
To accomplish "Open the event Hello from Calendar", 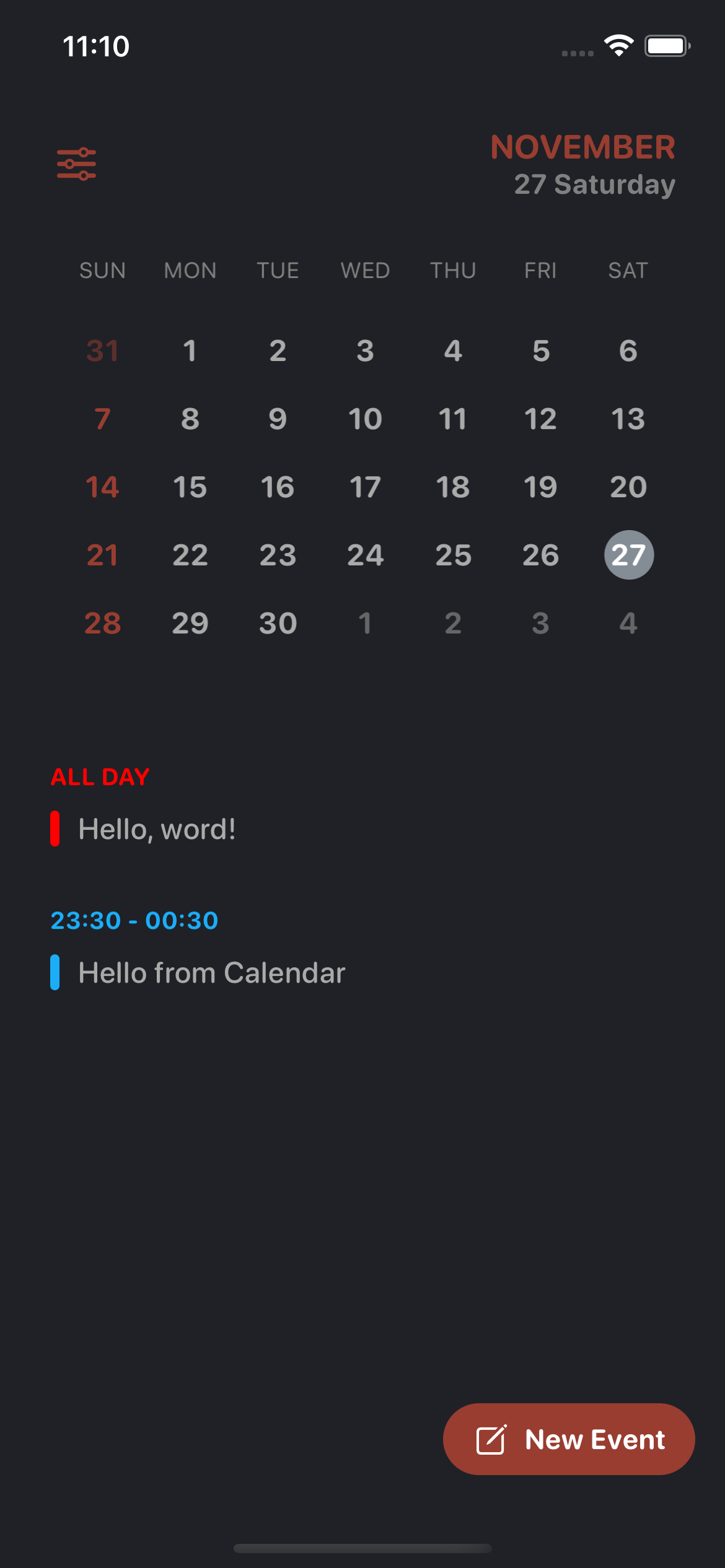I will [211, 973].
